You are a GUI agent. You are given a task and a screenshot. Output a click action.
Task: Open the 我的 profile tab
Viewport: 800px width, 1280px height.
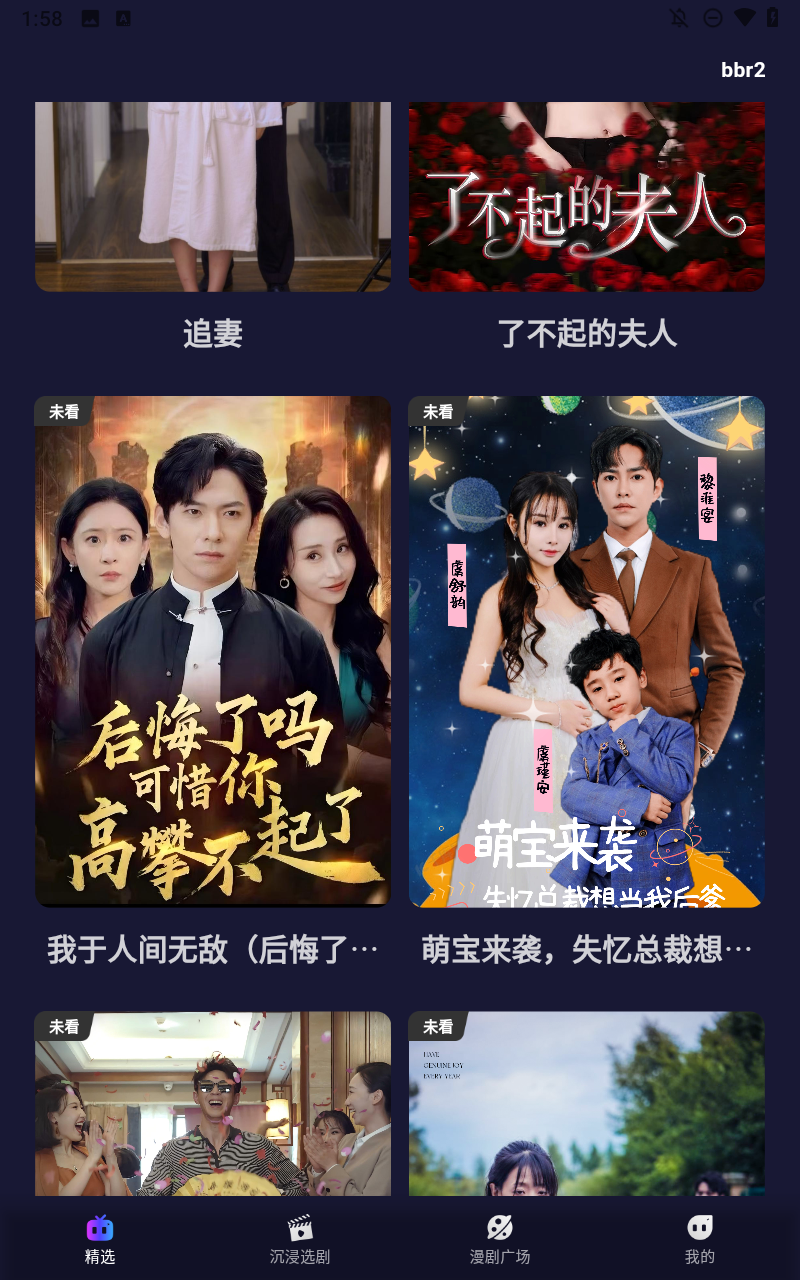(x=700, y=1240)
